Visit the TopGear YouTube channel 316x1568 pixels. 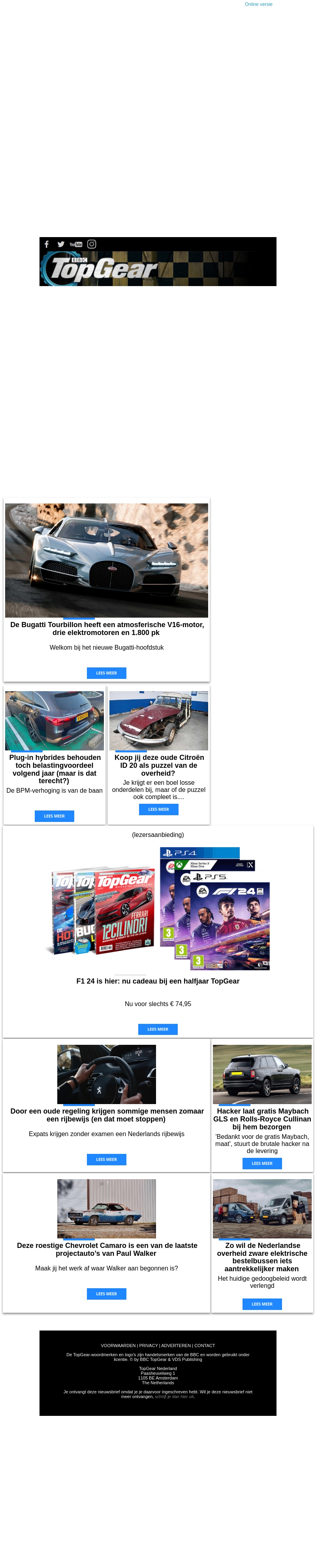[75, 244]
